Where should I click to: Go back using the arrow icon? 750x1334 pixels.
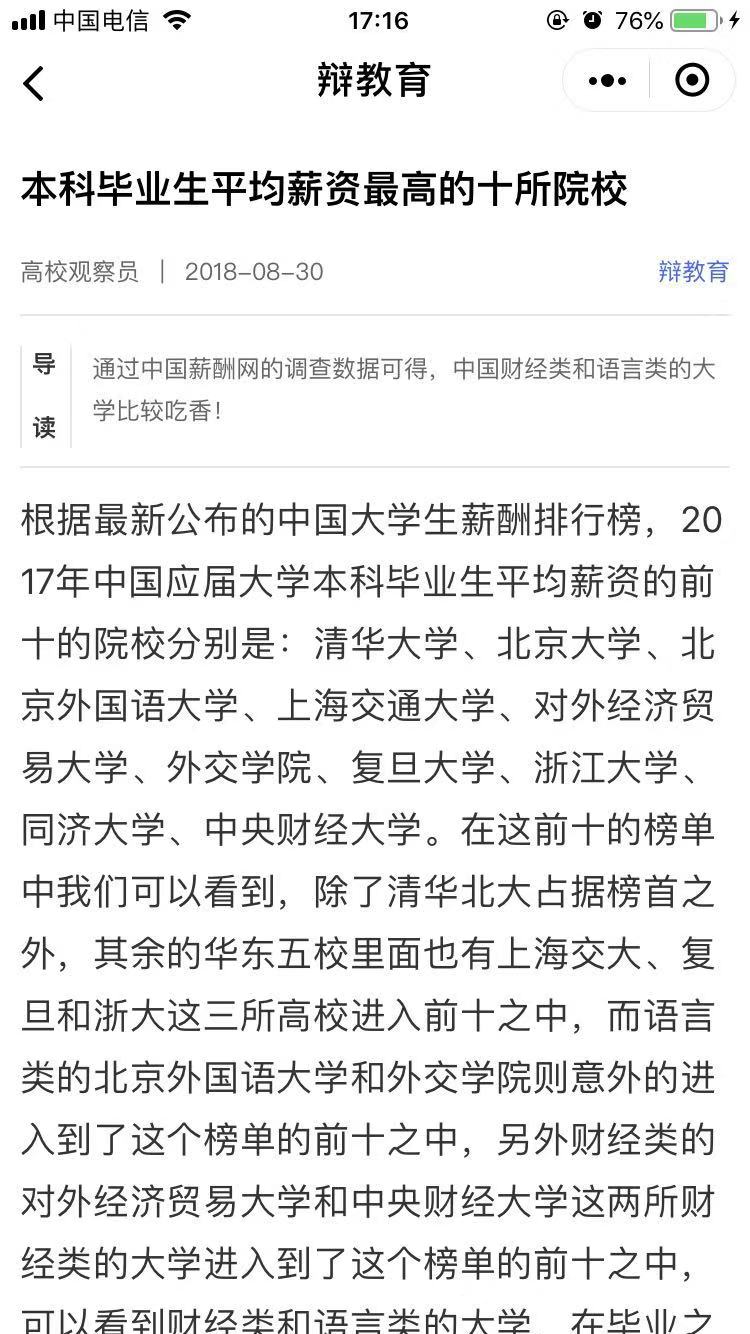click(34, 82)
